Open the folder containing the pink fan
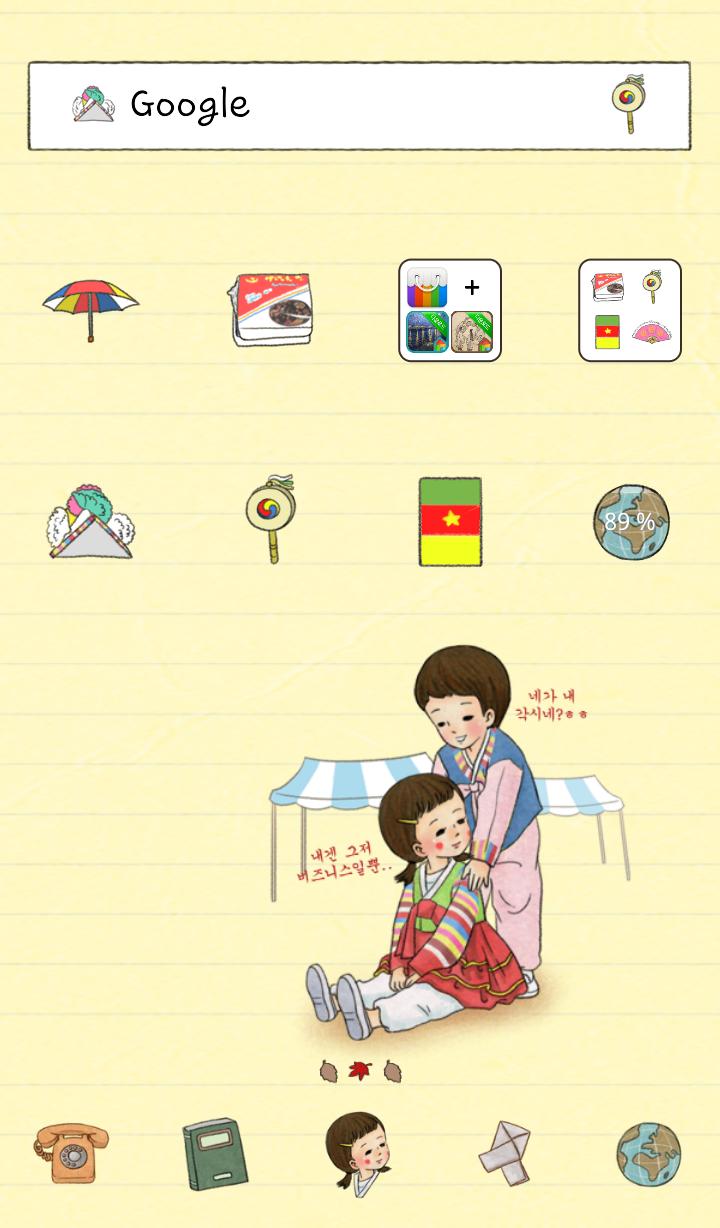The image size is (720, 1228). coord(630,310)
